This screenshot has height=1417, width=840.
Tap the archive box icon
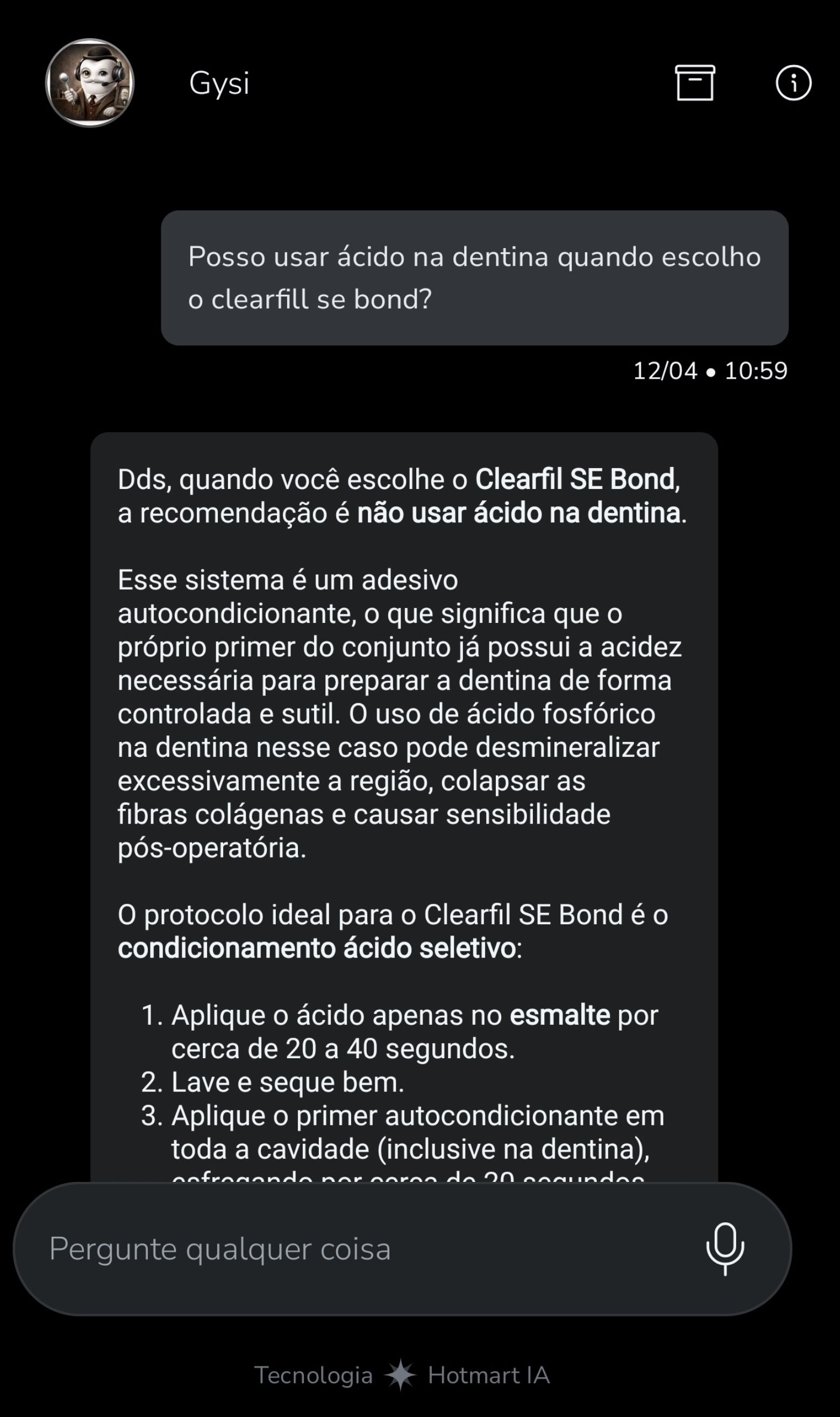694,83
